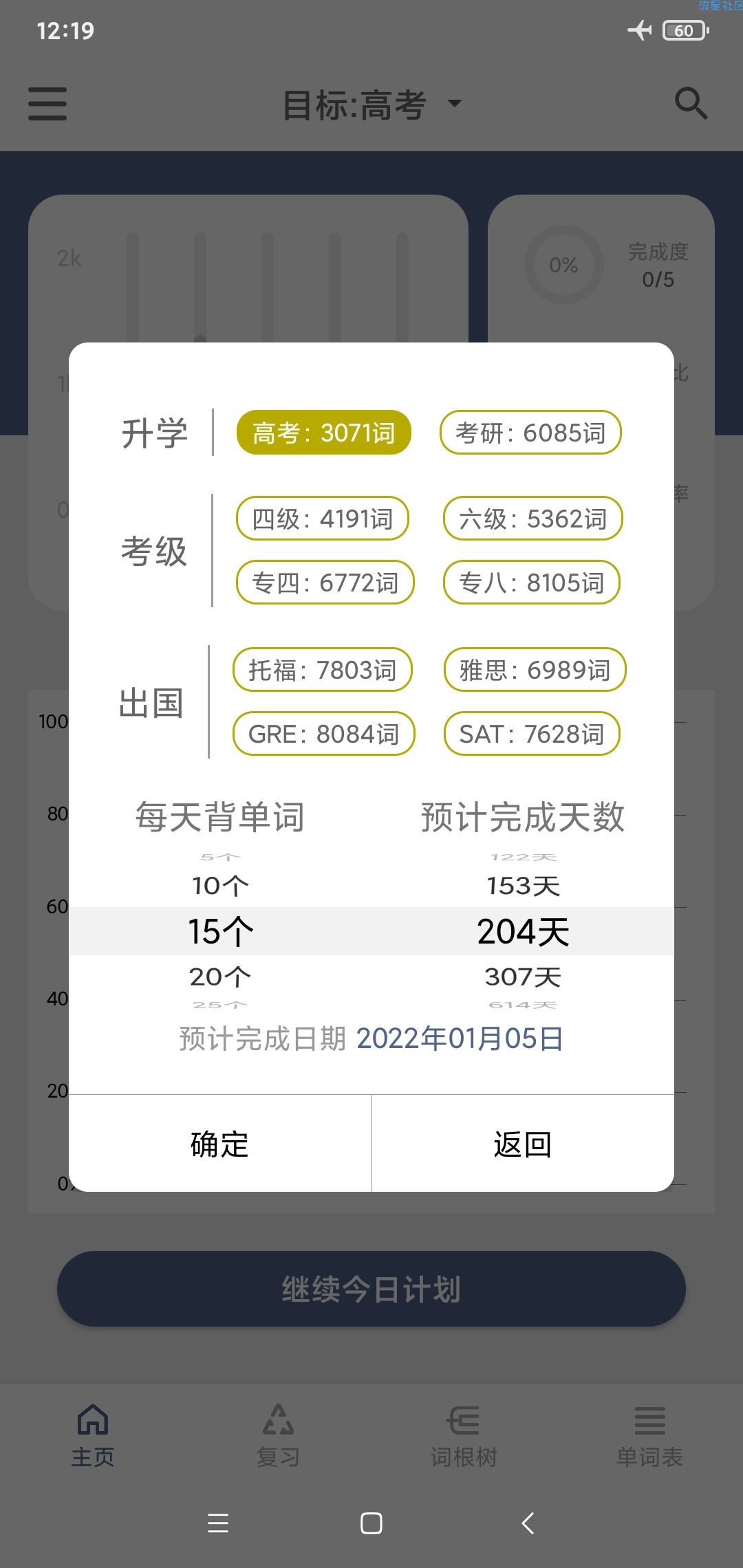Pick the SAT: 7628词 vocabulary goal
The width and height of the screenshot is (743, 1568).
pyautogui.click(x=531, y=734)
